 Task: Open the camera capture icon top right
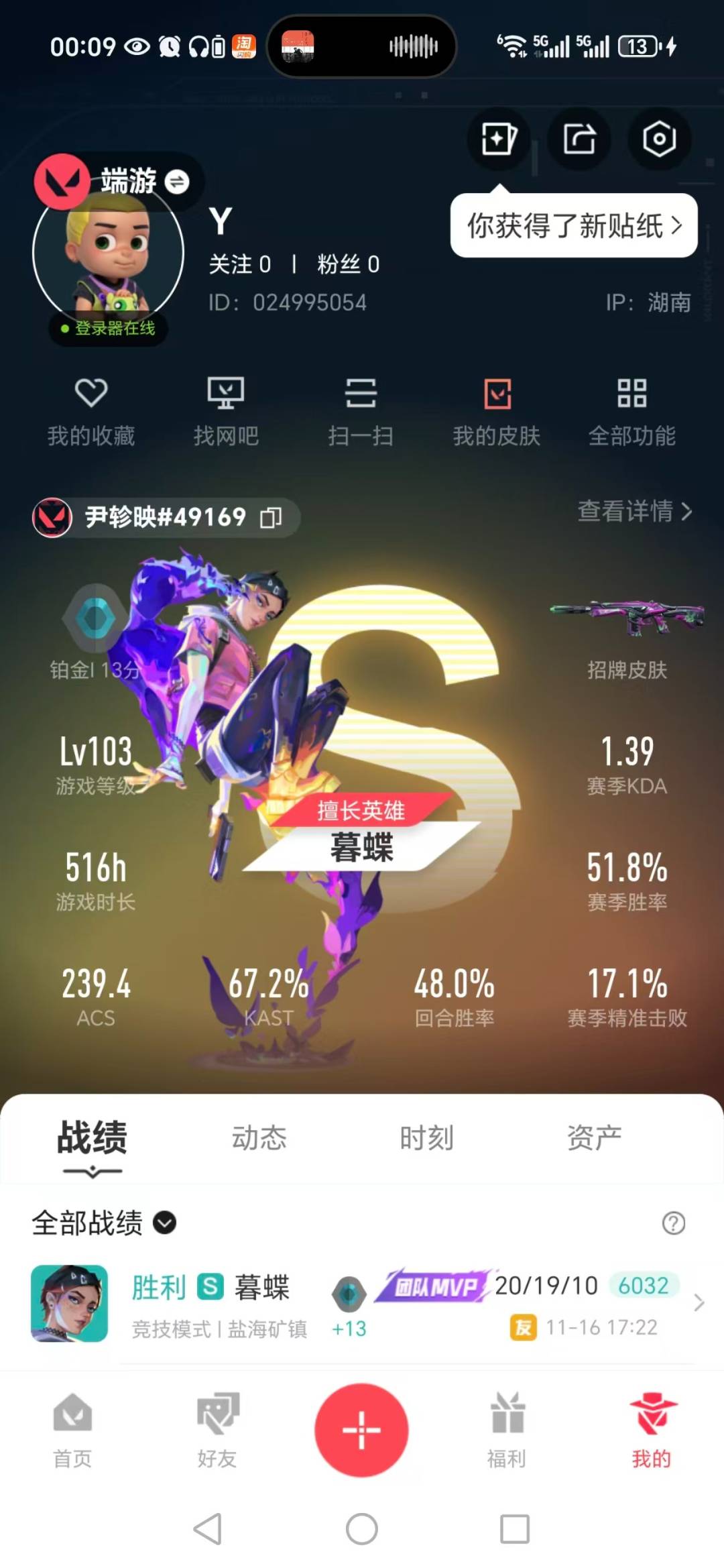(x=658, y=139)
